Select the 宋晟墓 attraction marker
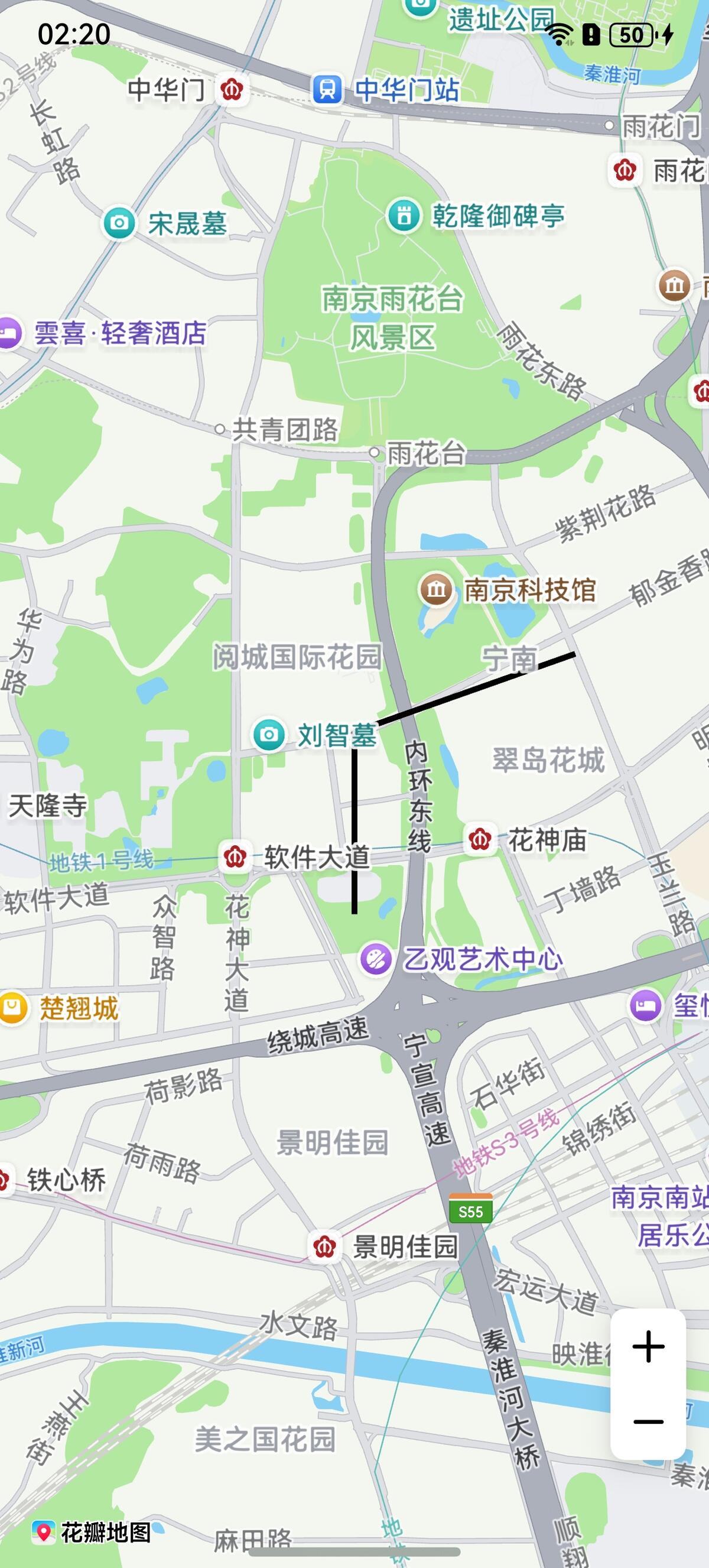 click(x=119, y=223)
